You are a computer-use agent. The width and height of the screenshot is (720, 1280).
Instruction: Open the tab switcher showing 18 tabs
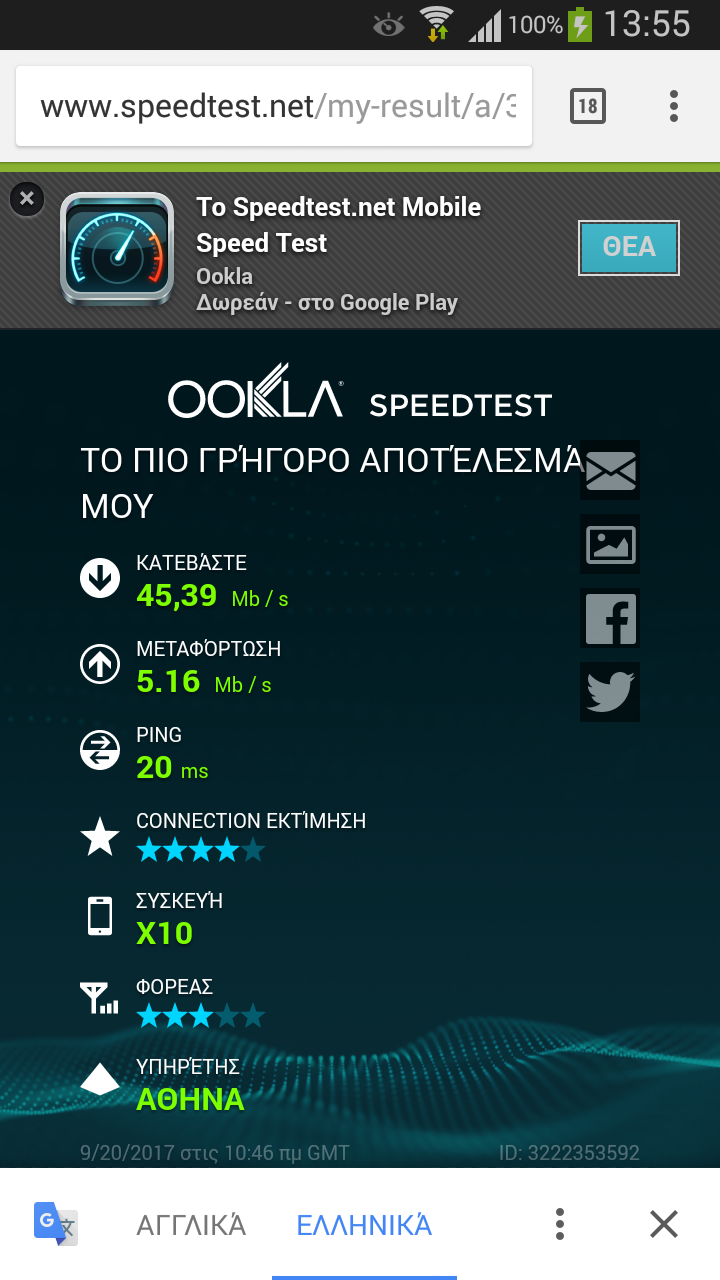click(x=588, y=106)
